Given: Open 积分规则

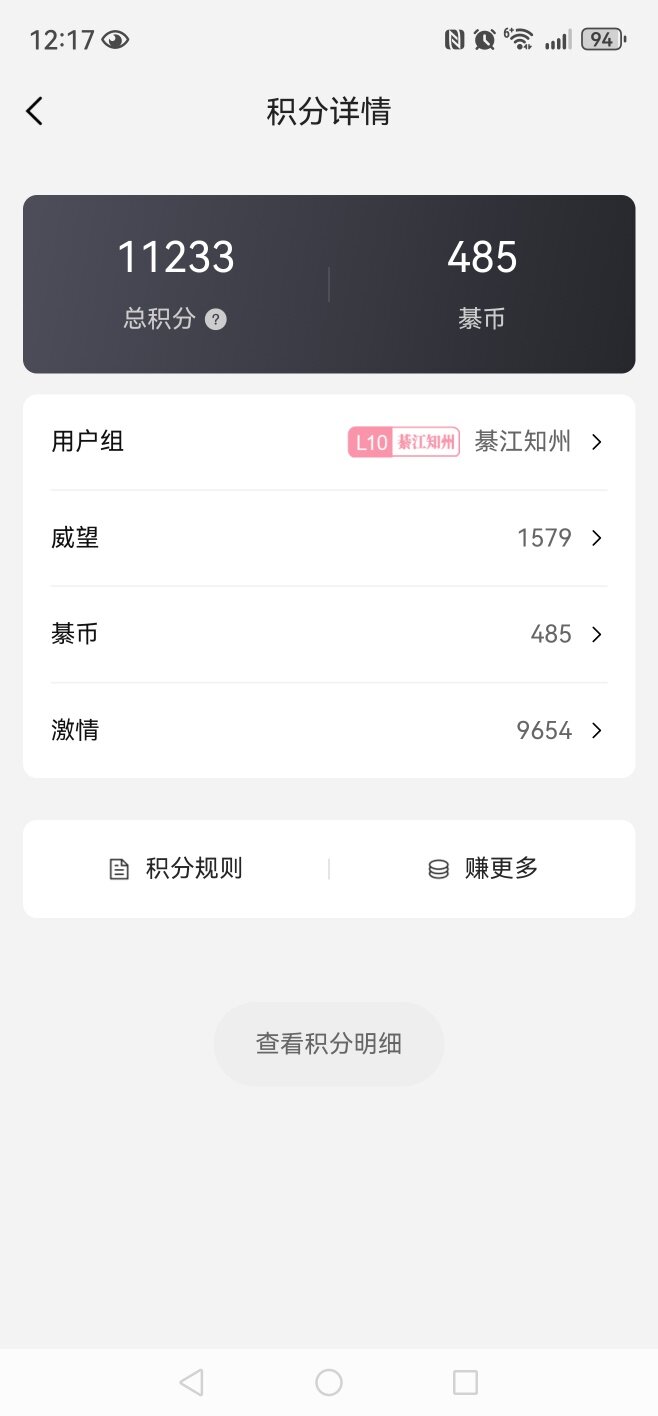Looking at the screenshot, I should (x=176, y=869).
